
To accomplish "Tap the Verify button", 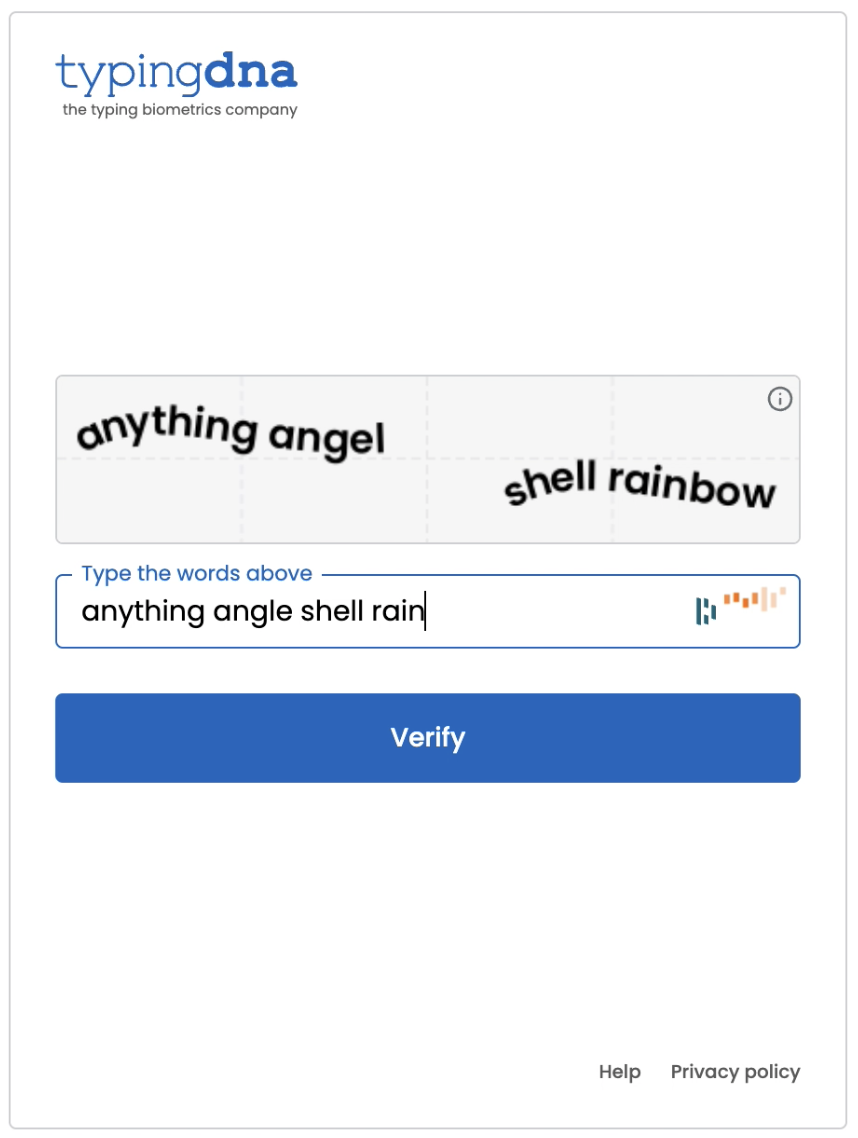I will [x=427, y=738].
